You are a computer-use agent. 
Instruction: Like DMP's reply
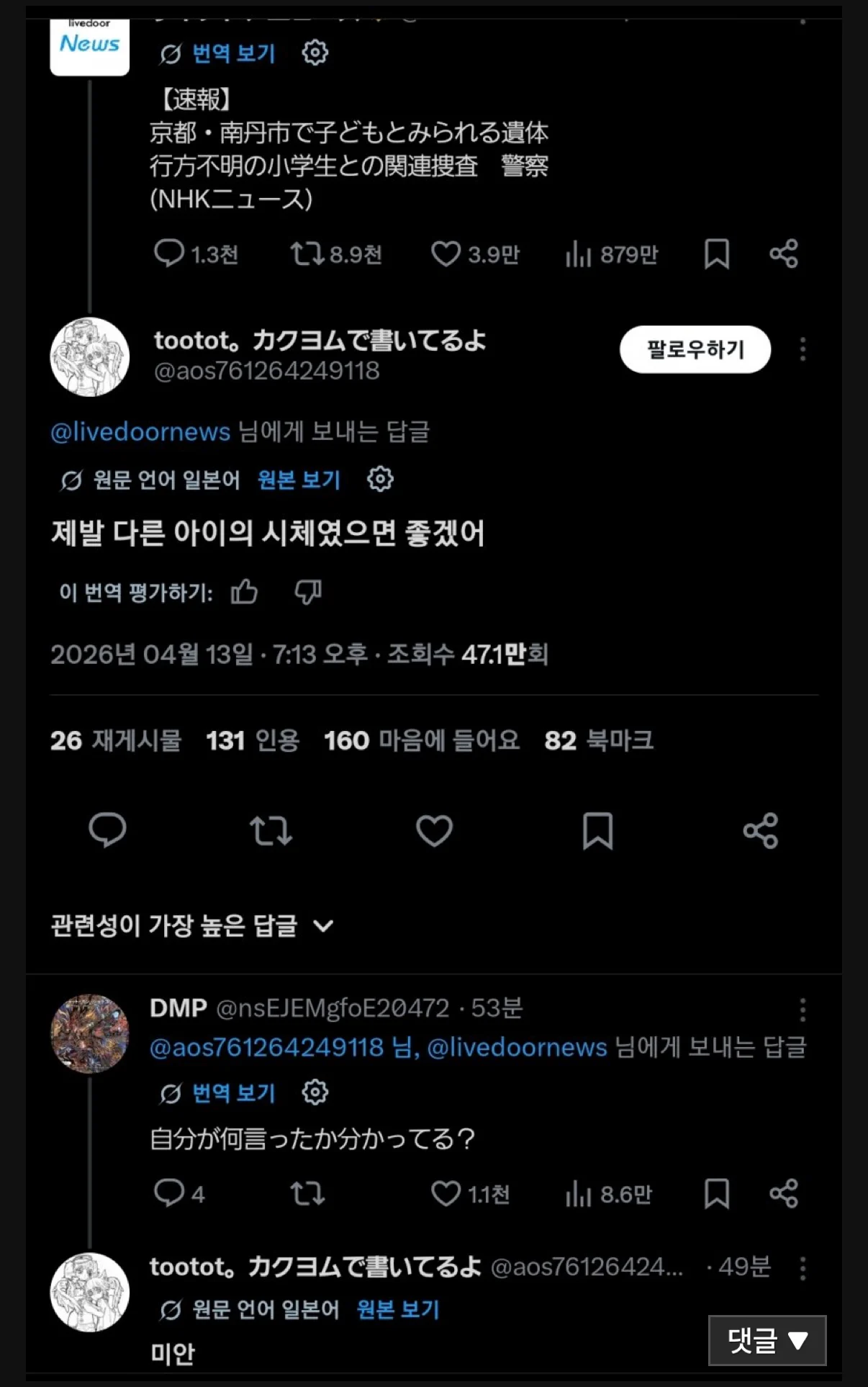click(x=446, y=1193)
